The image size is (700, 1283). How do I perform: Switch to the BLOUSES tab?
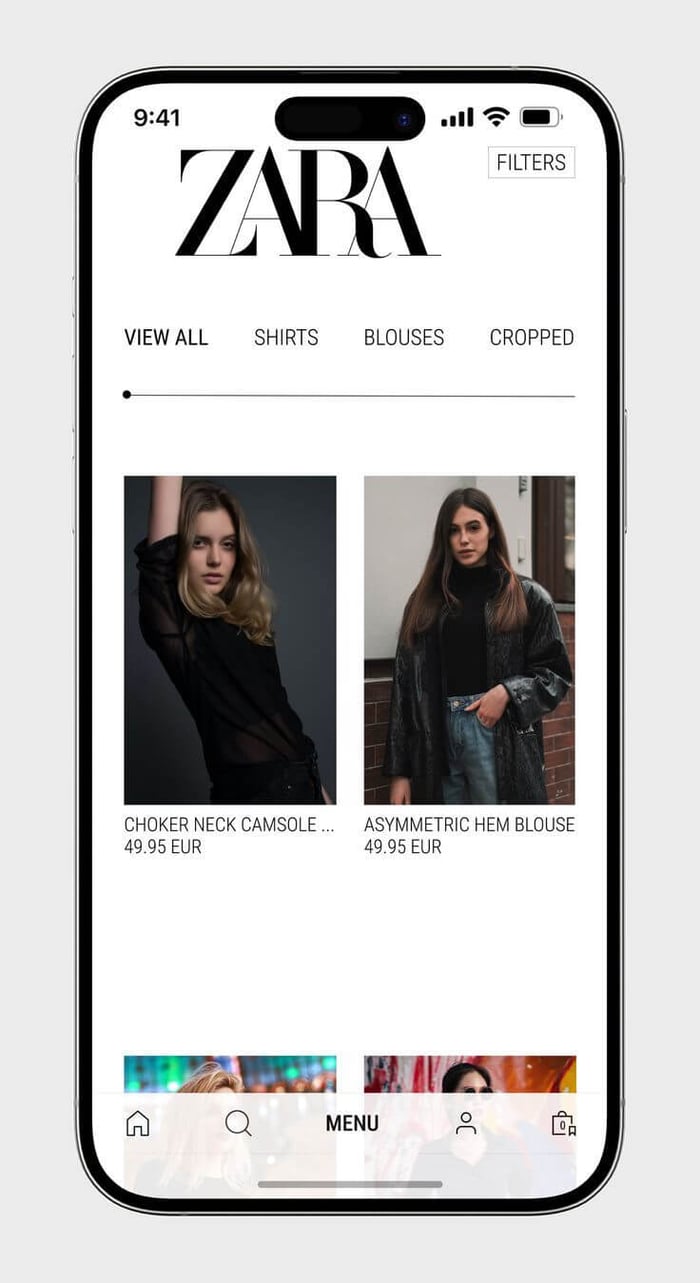(404, 337)
